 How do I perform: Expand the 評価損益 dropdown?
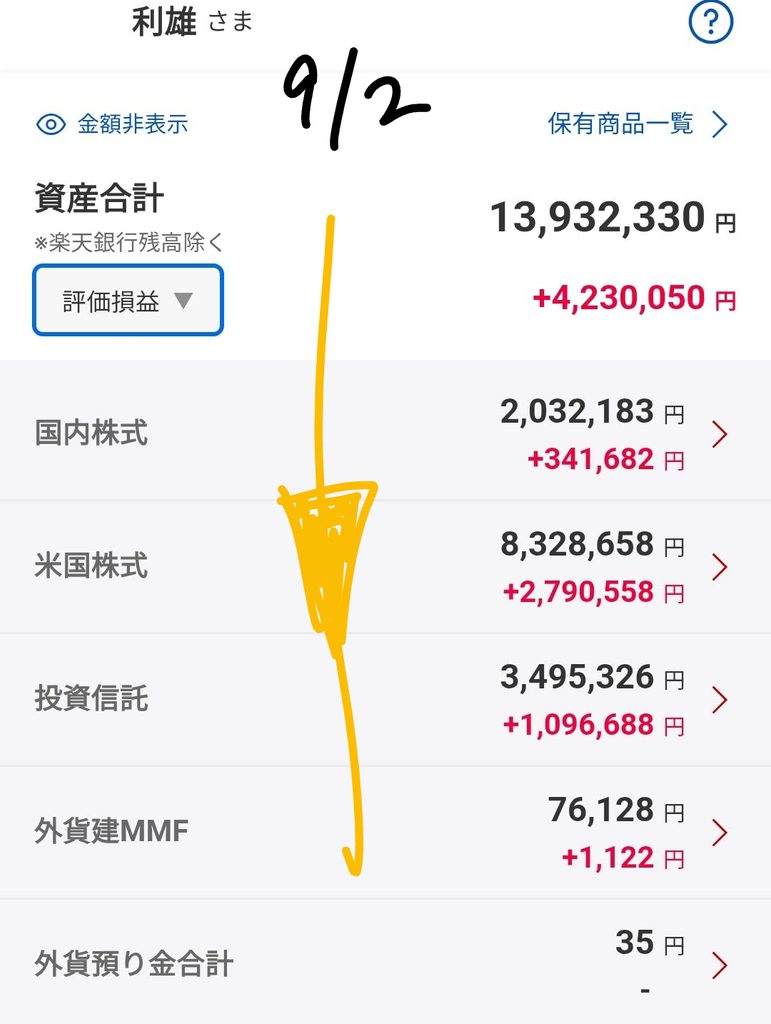click(x=128, y=300)
